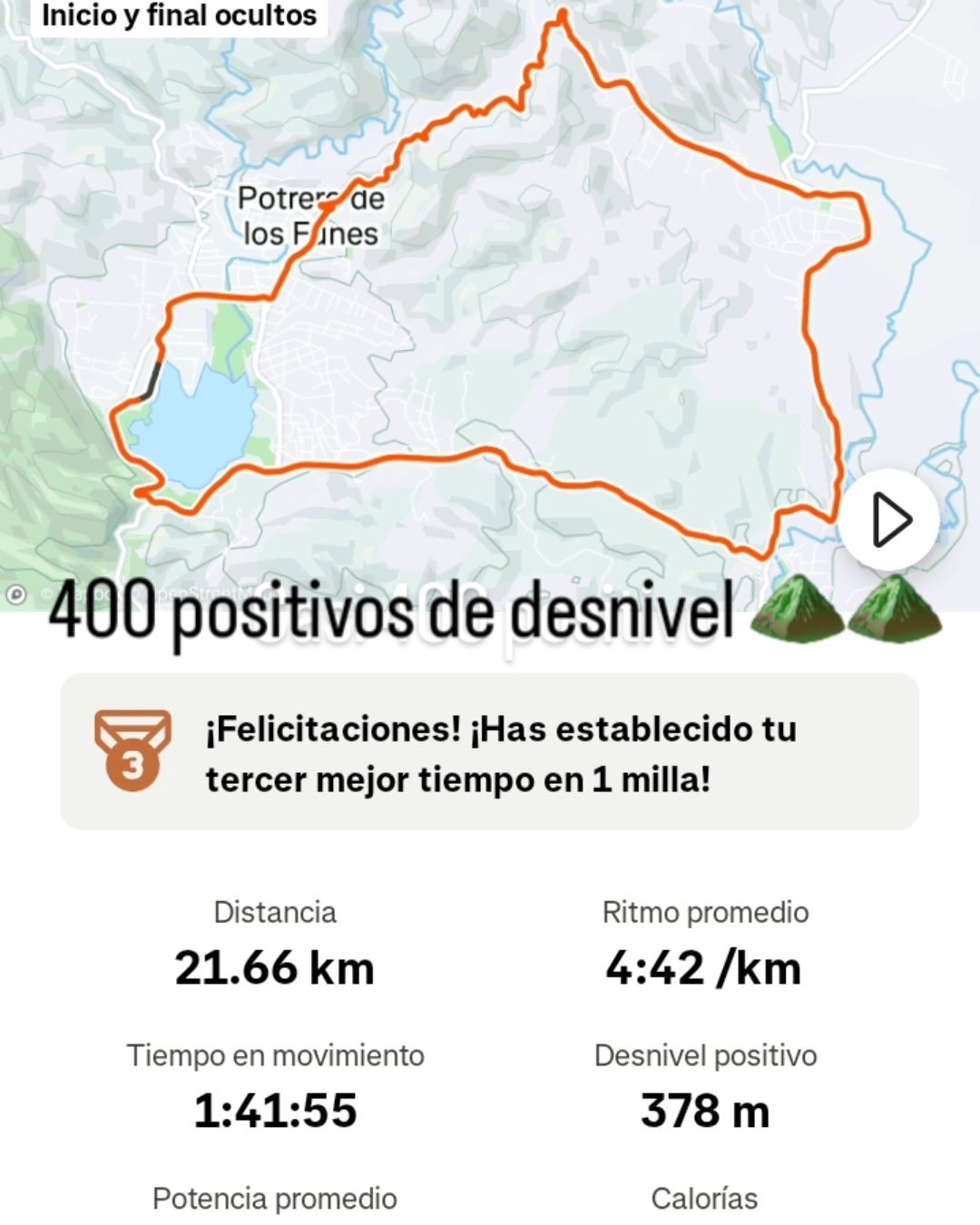
Task: Play the route flyover animation
Action: coord(888,520)
